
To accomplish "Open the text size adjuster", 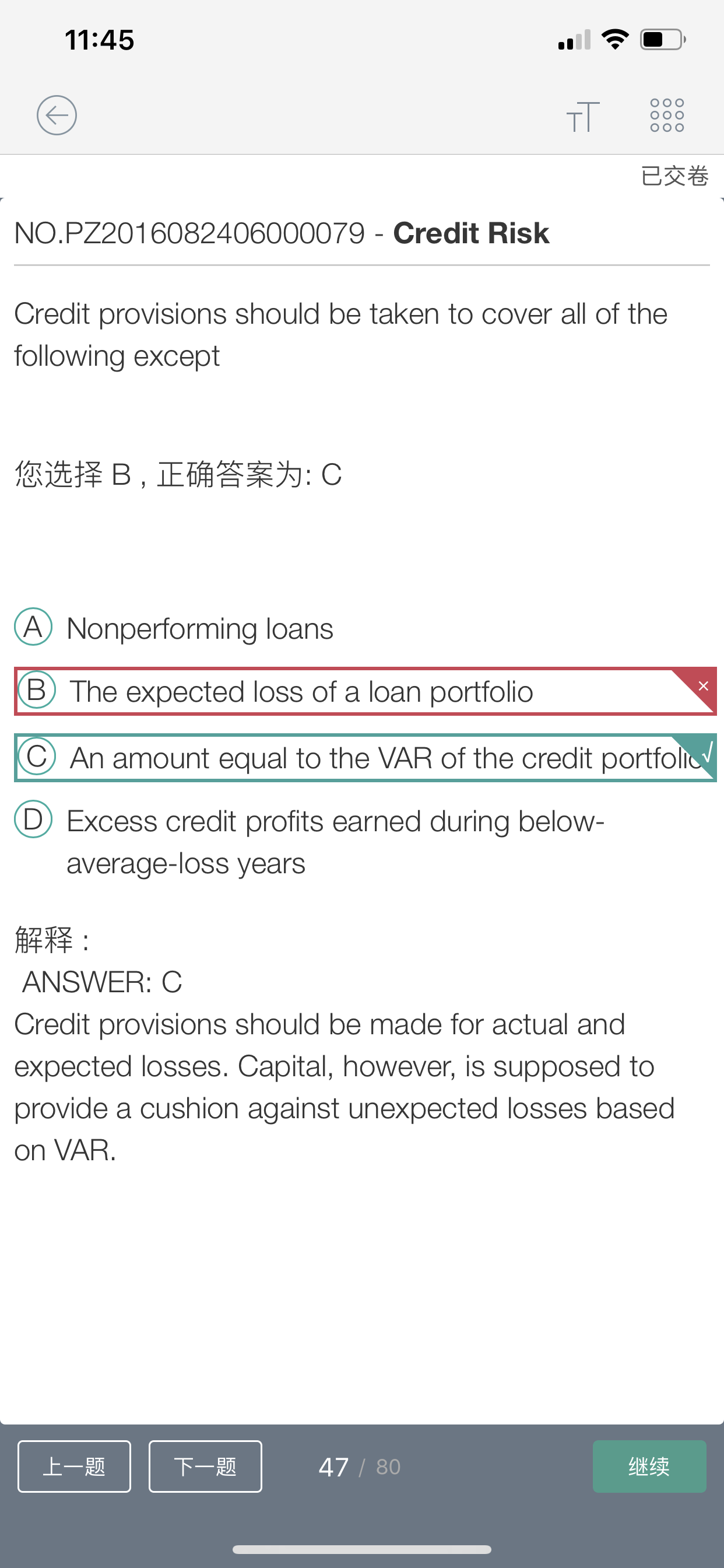I will (583, 116).
